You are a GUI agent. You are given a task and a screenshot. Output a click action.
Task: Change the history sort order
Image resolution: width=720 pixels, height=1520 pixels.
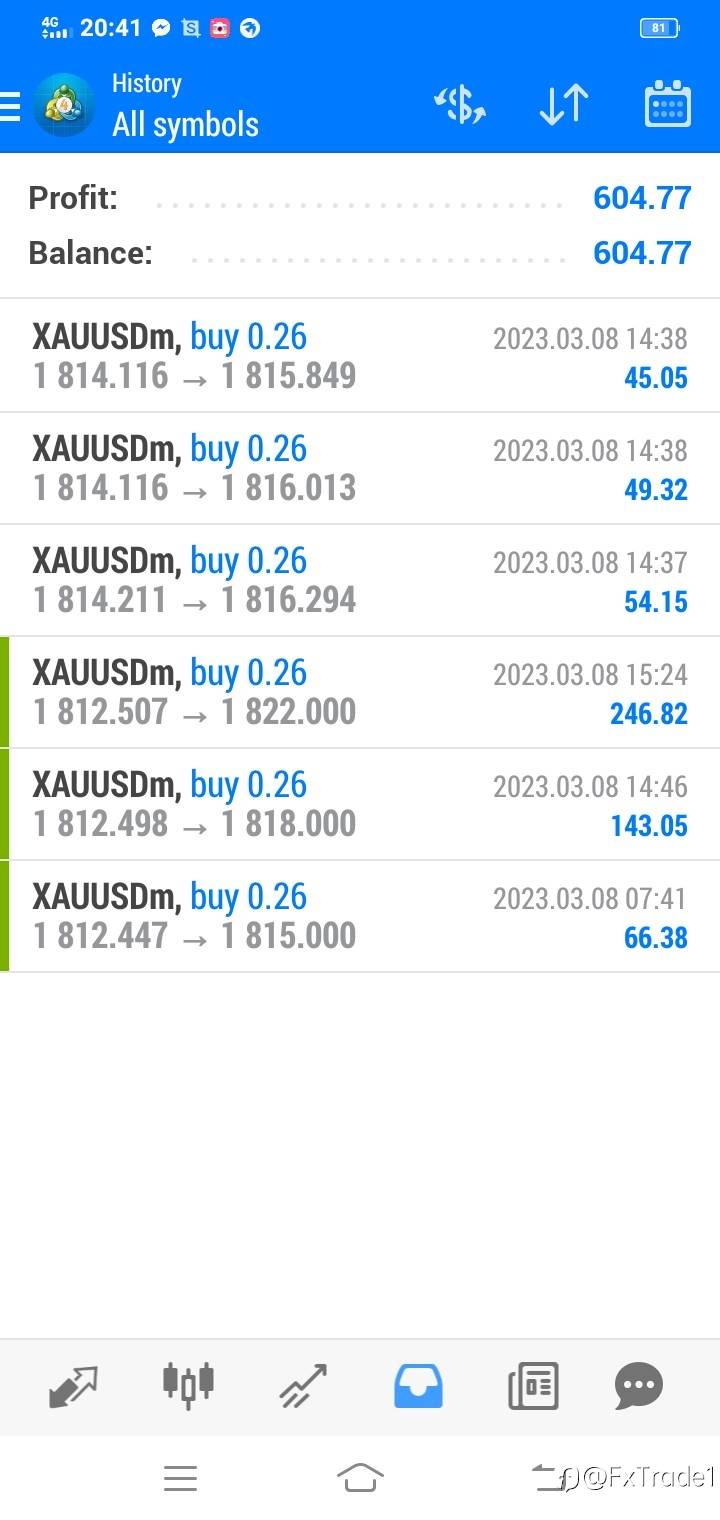(564, 105)
